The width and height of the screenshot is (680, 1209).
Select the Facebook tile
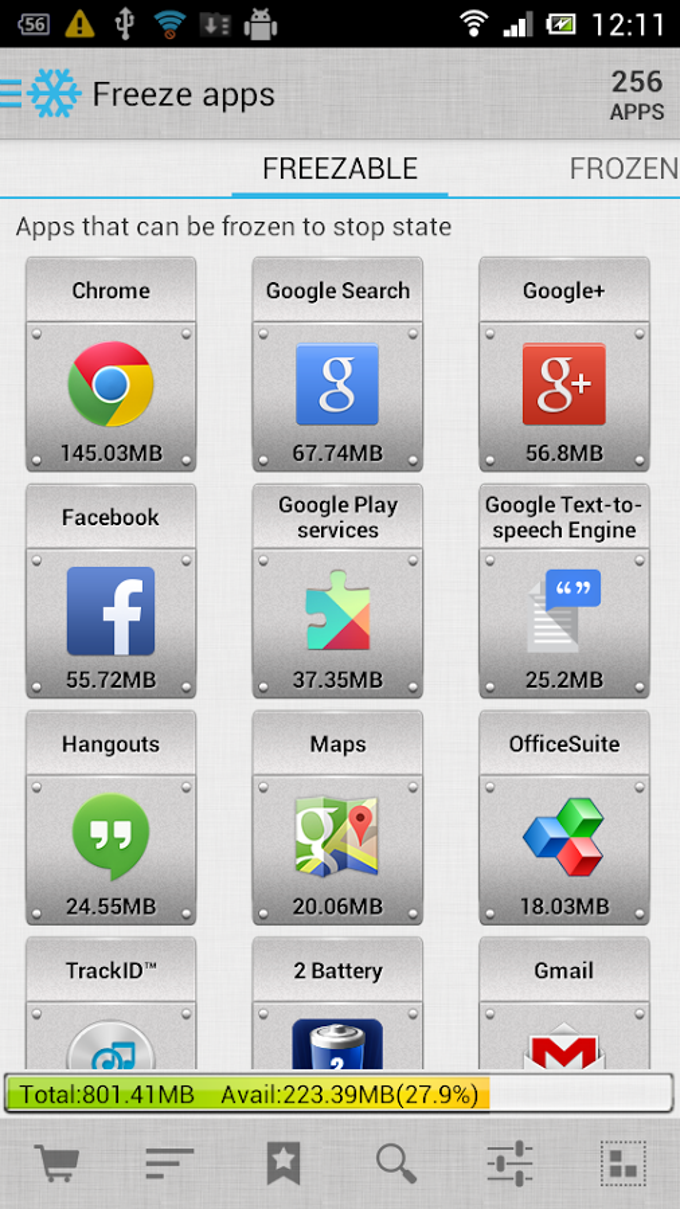pyautogui.click(x=111, y=592)
